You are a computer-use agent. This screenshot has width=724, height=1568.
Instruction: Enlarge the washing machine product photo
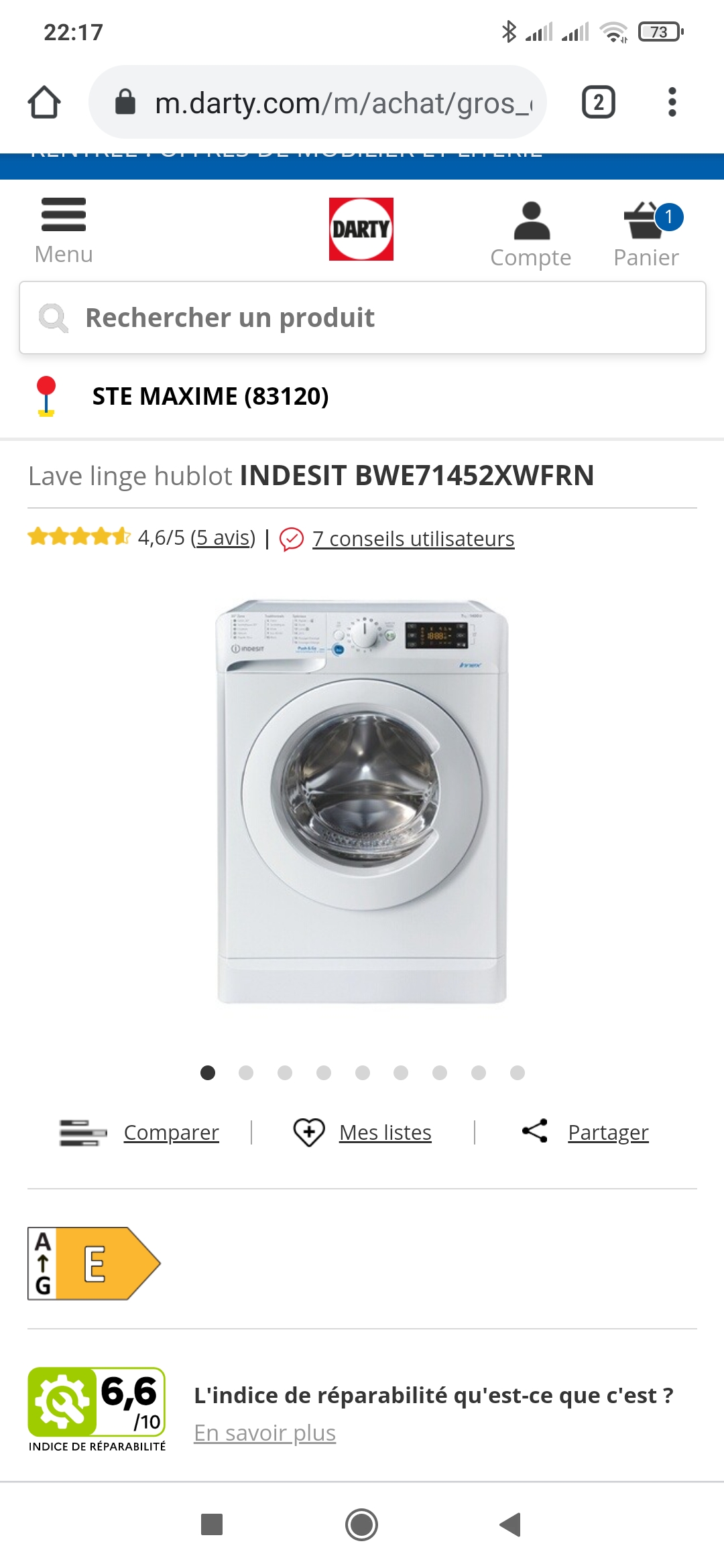tap(362, 801)
